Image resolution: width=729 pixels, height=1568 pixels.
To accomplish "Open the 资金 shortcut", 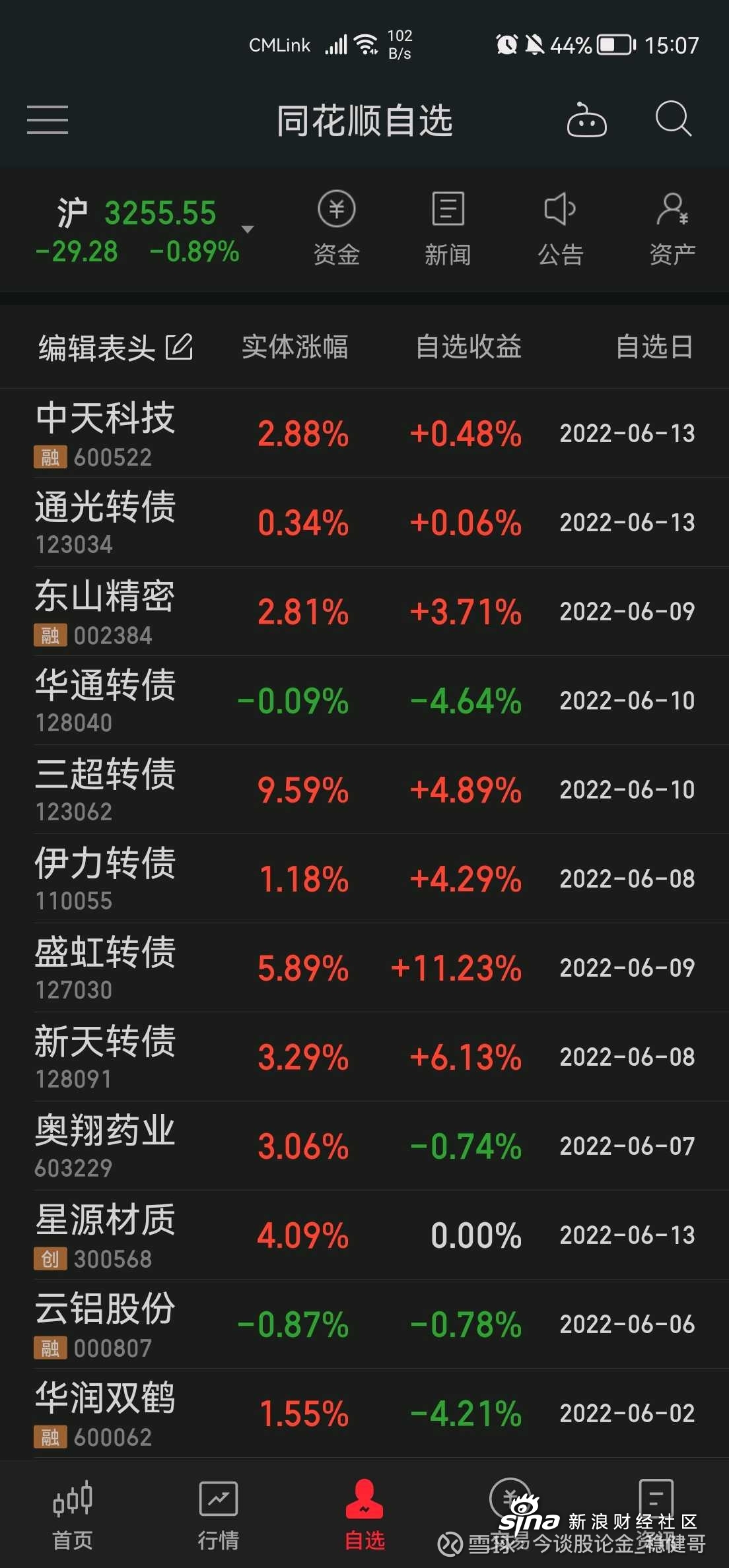I will pos(337,228).
